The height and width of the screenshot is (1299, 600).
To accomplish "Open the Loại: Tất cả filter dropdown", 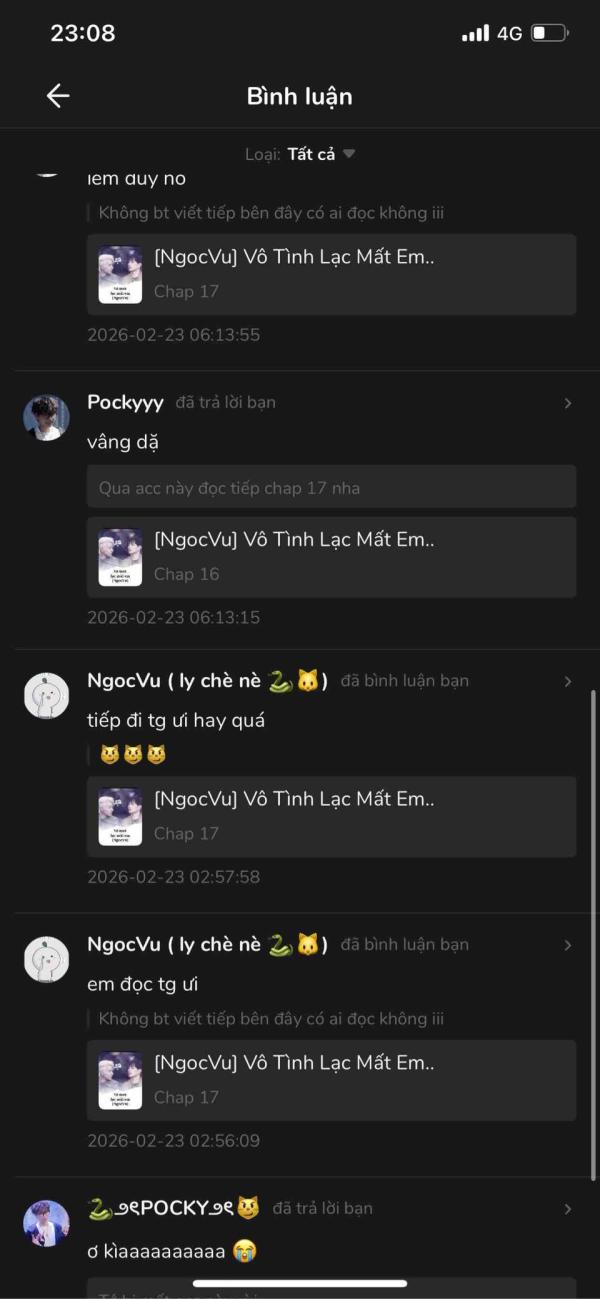I will [301, 154].
